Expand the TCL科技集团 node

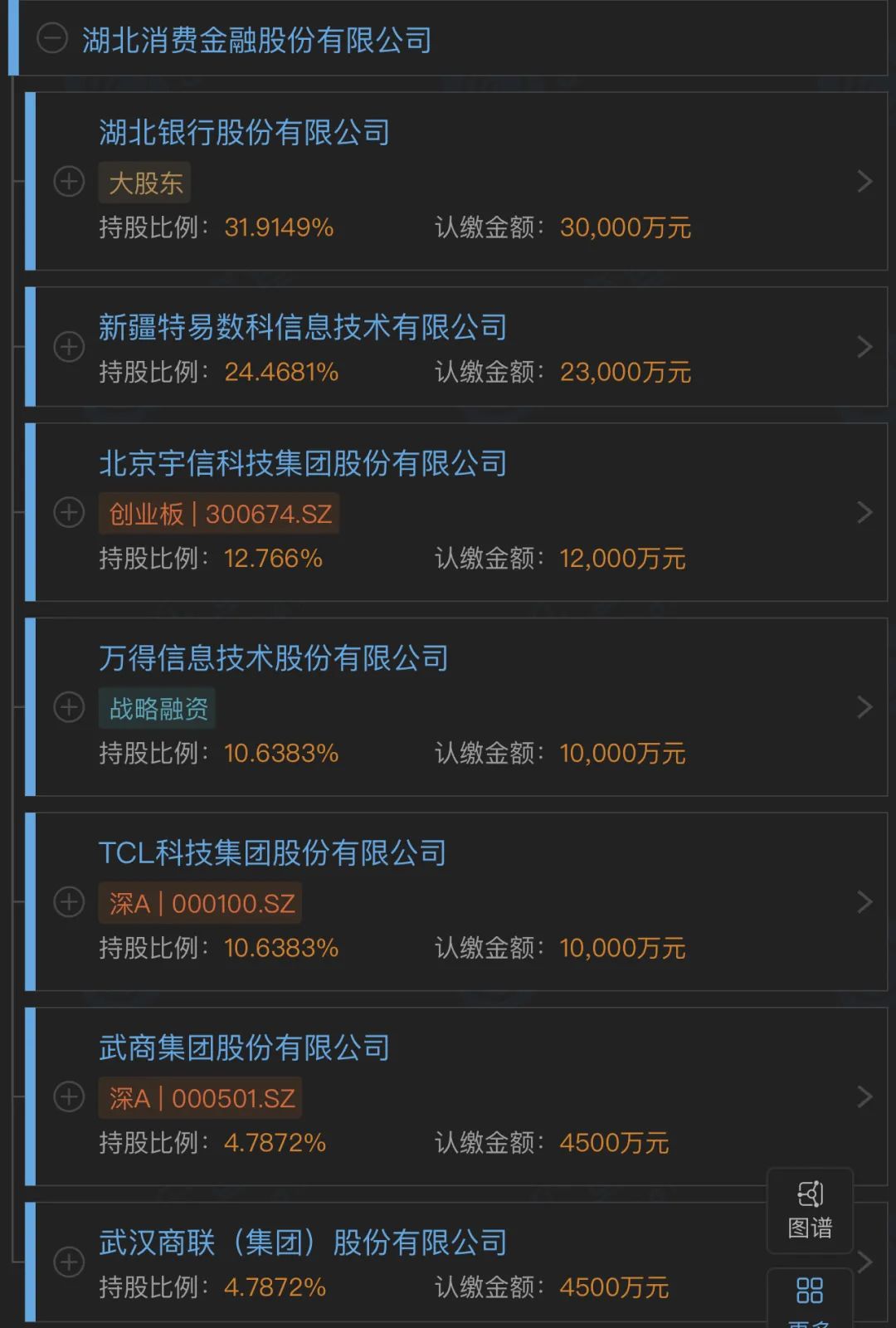click(x=69, y=901)
